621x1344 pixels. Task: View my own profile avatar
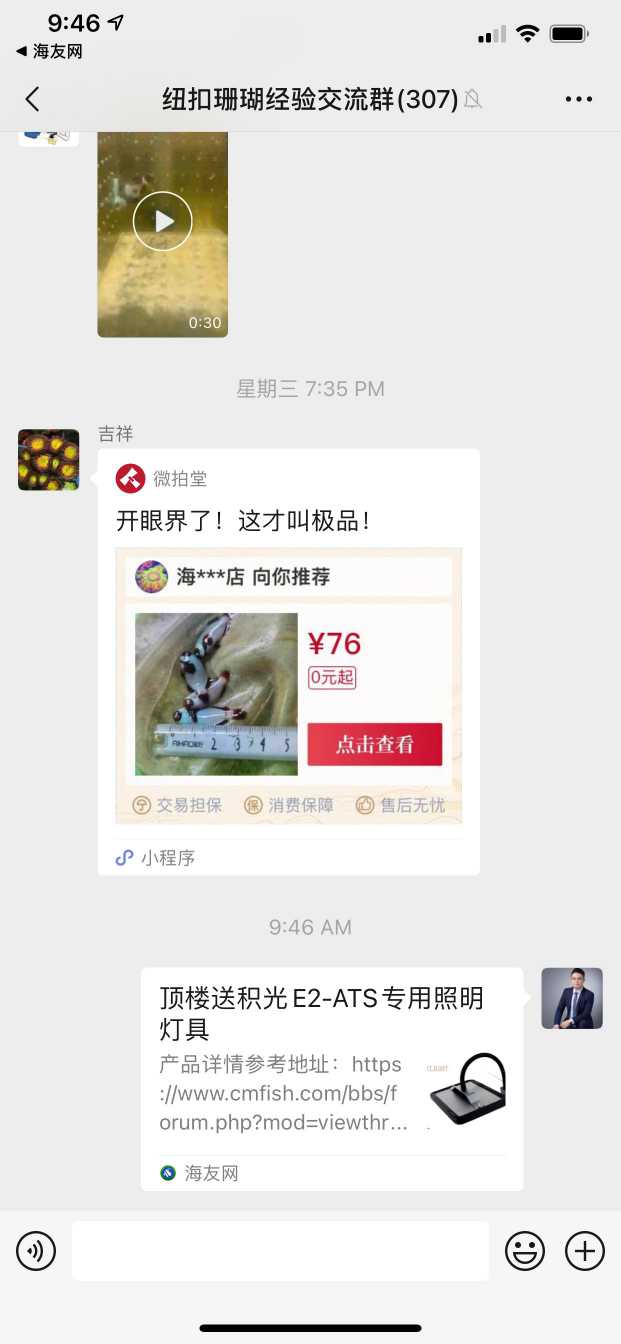pyautogui.click(x=572, y=998)
